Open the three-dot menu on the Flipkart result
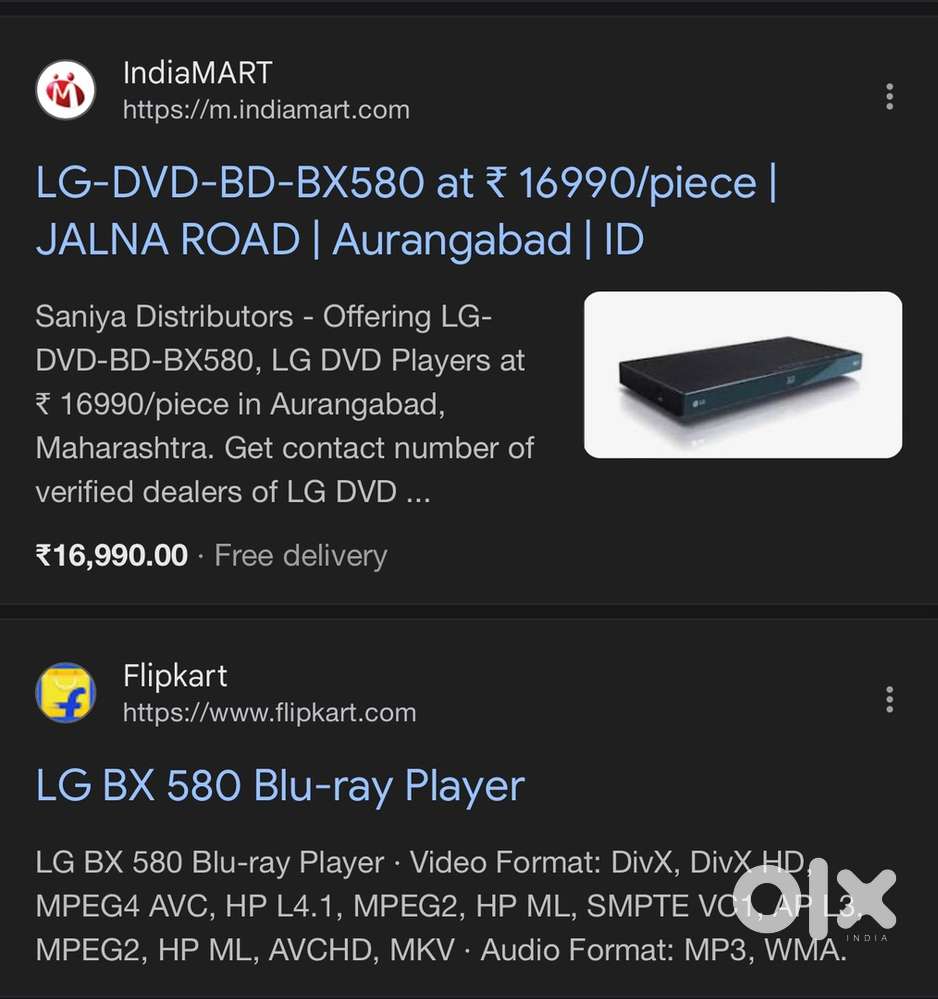 (x=889, y=699)
